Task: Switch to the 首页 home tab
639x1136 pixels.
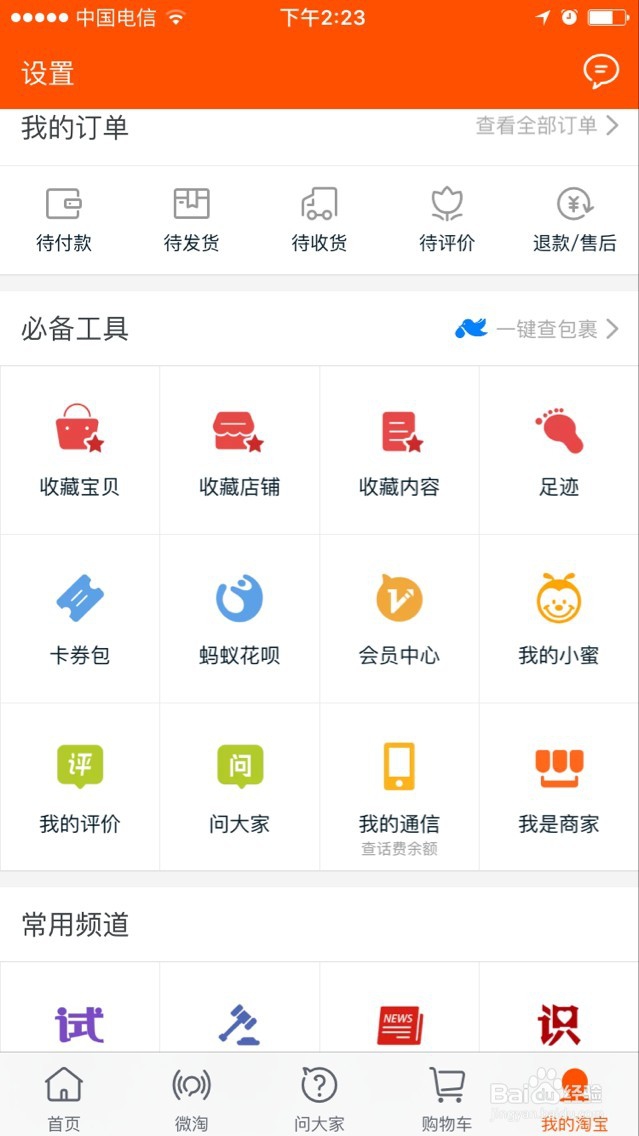Action: (x=64, y=1097)
